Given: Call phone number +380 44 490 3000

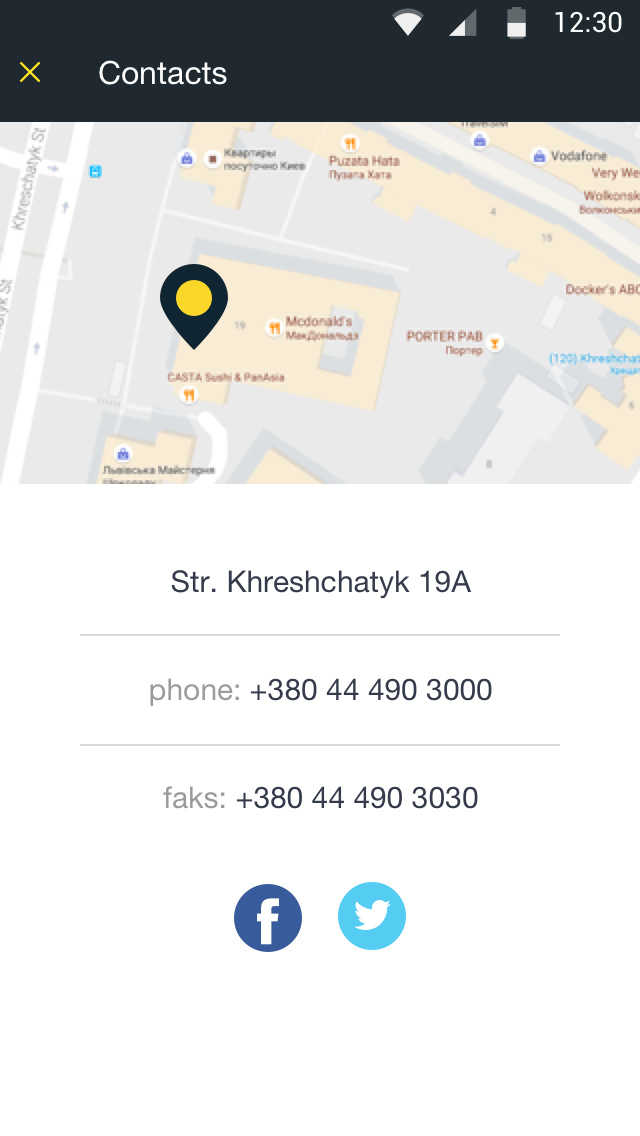Looking at the screenshot, I should 370,690.
